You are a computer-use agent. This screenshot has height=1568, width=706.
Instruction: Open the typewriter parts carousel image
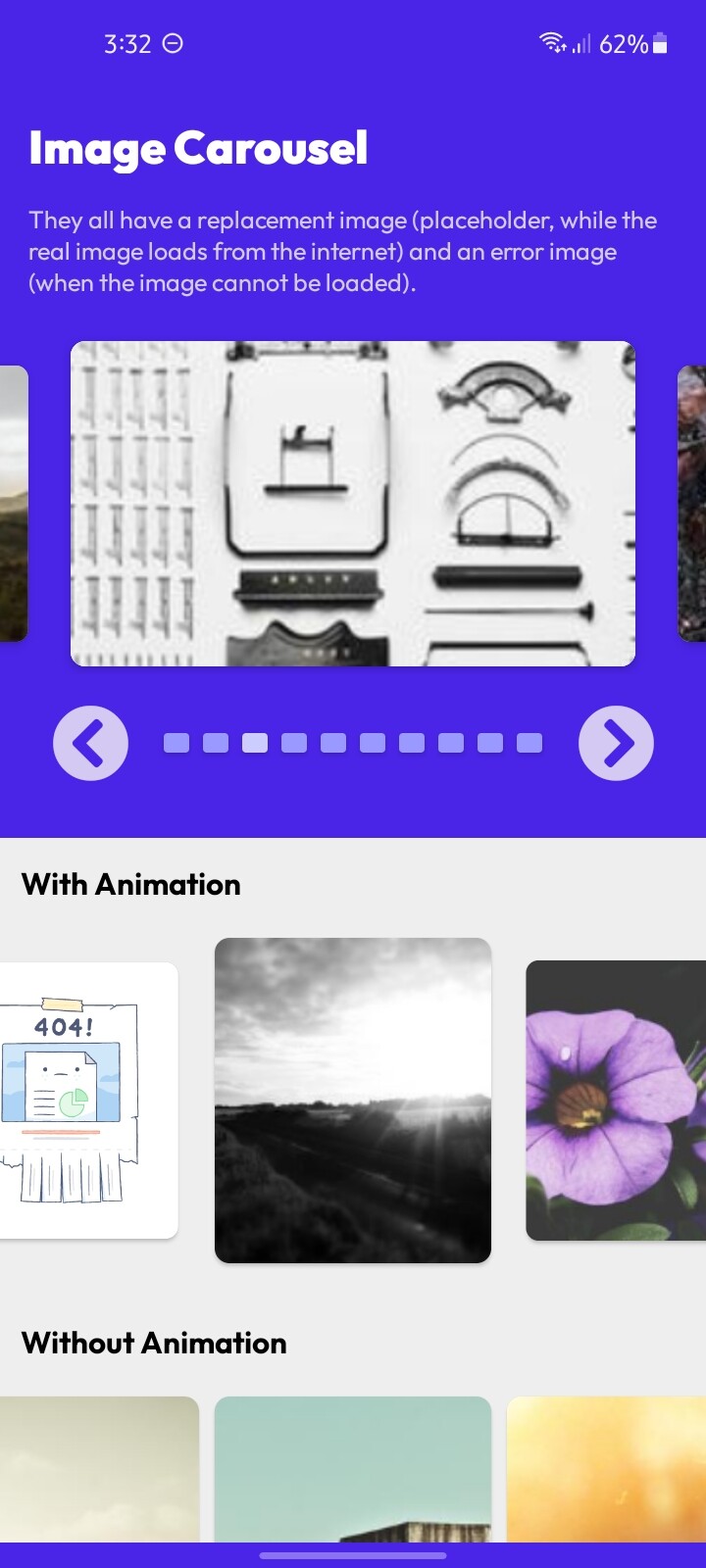[x=353, y=504]
